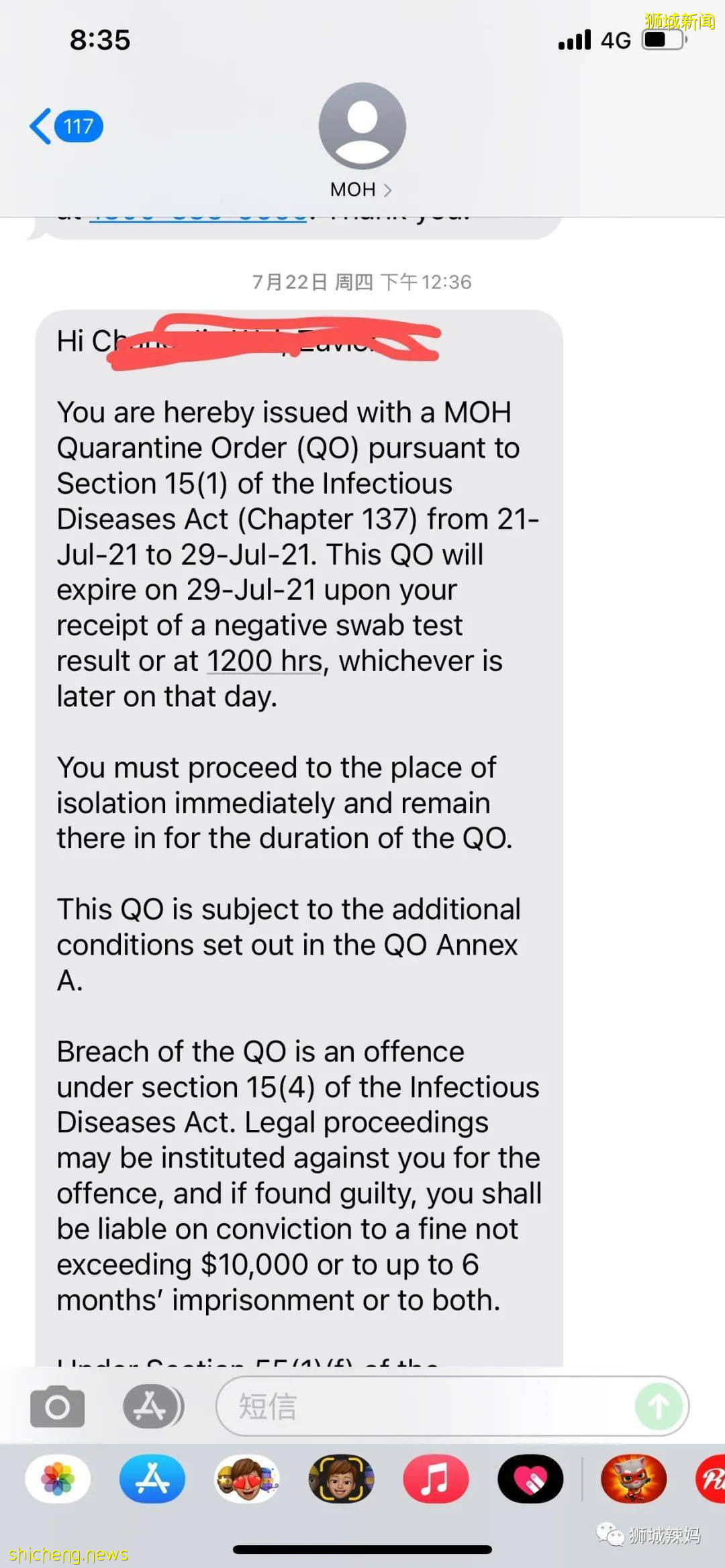Open the Photos app in the app strip
Image resolution: width=725 pixels, height=1568 pixels.
[x=58, y=1479]
